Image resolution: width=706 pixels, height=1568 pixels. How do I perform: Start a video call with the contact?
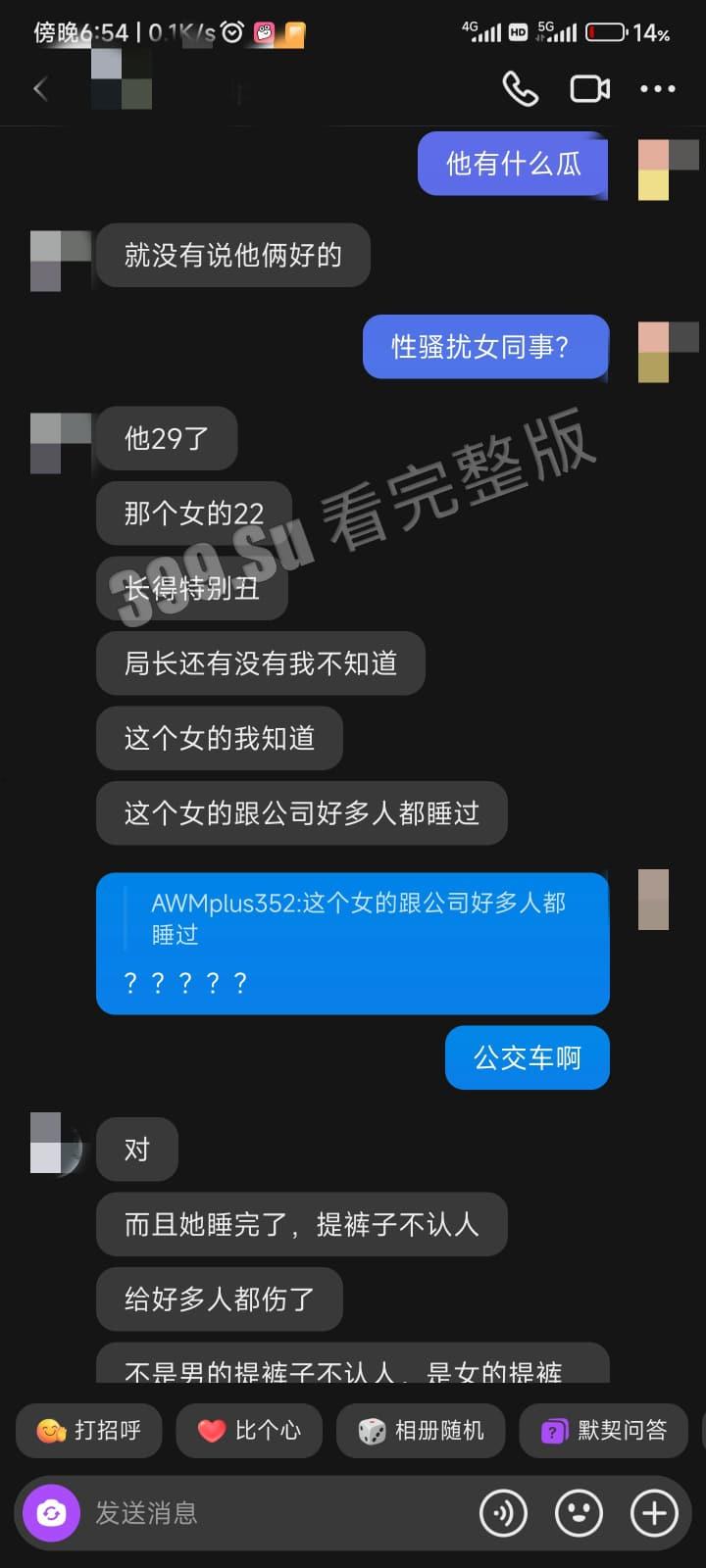pos(589,88)
